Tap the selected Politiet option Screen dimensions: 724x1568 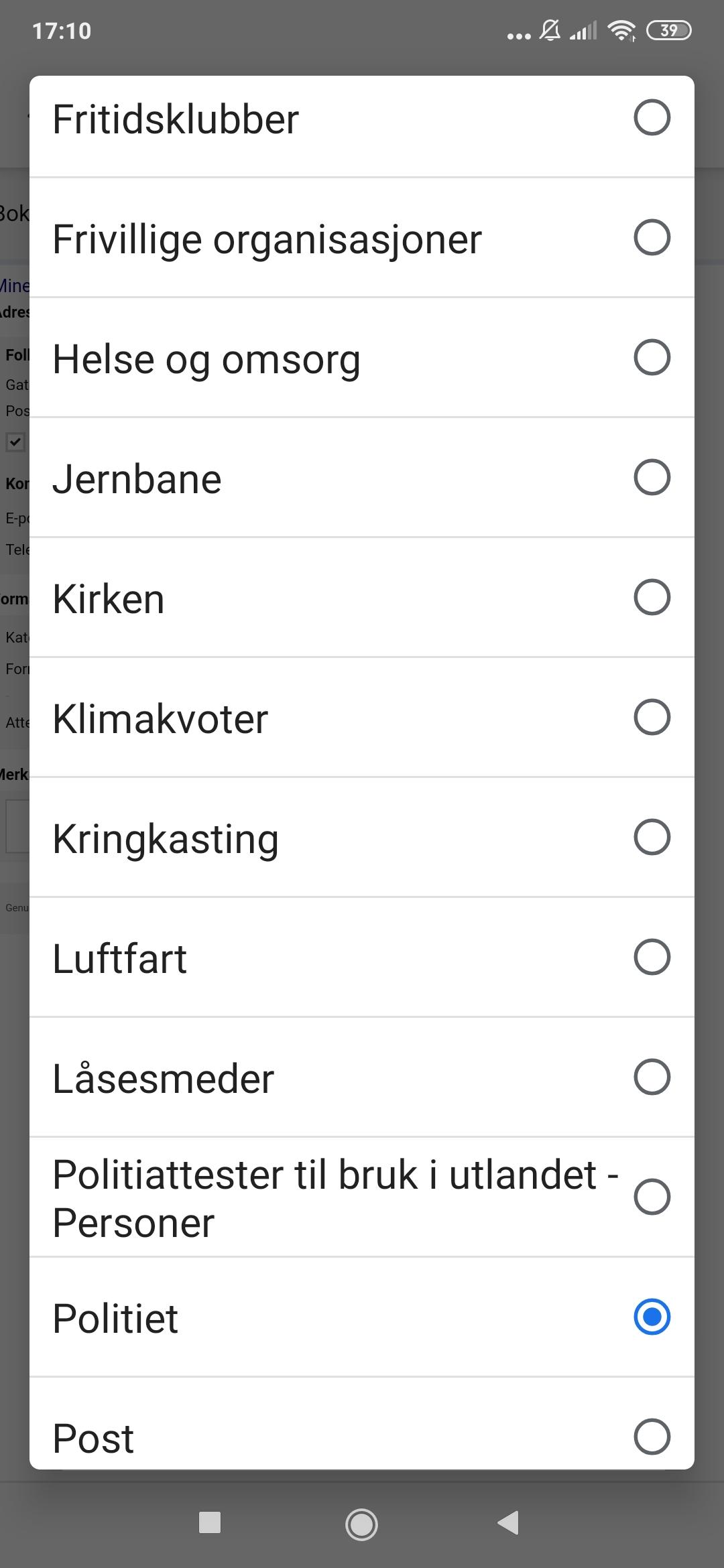(362, 1317)
